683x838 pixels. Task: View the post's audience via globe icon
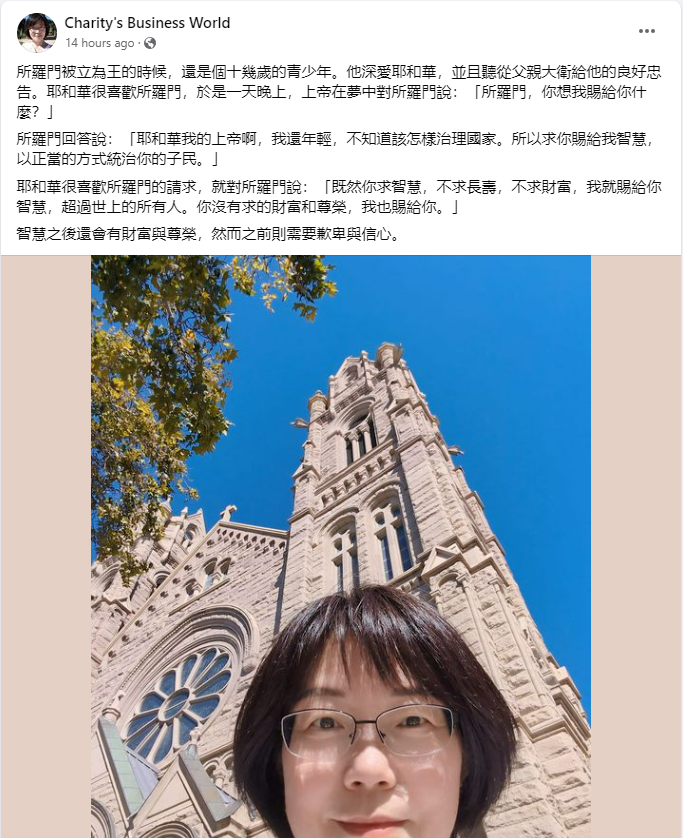tap(151, 43)
